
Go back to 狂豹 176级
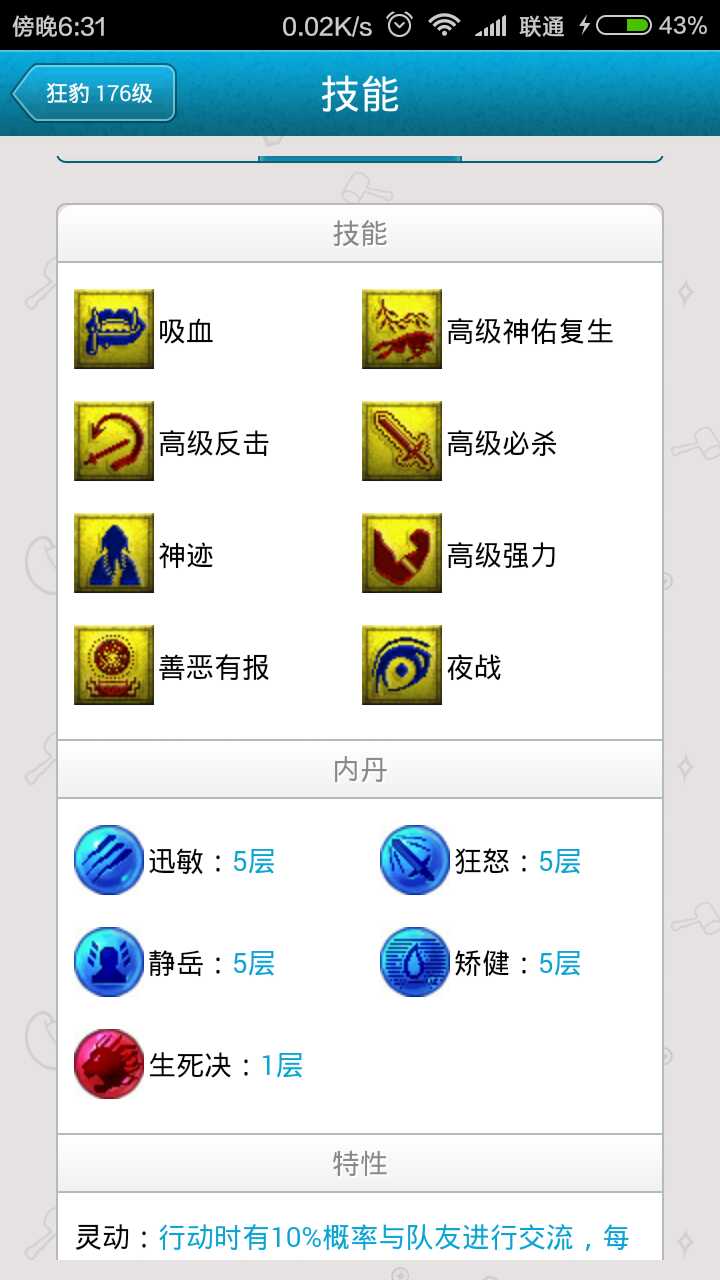coord(95,94)
